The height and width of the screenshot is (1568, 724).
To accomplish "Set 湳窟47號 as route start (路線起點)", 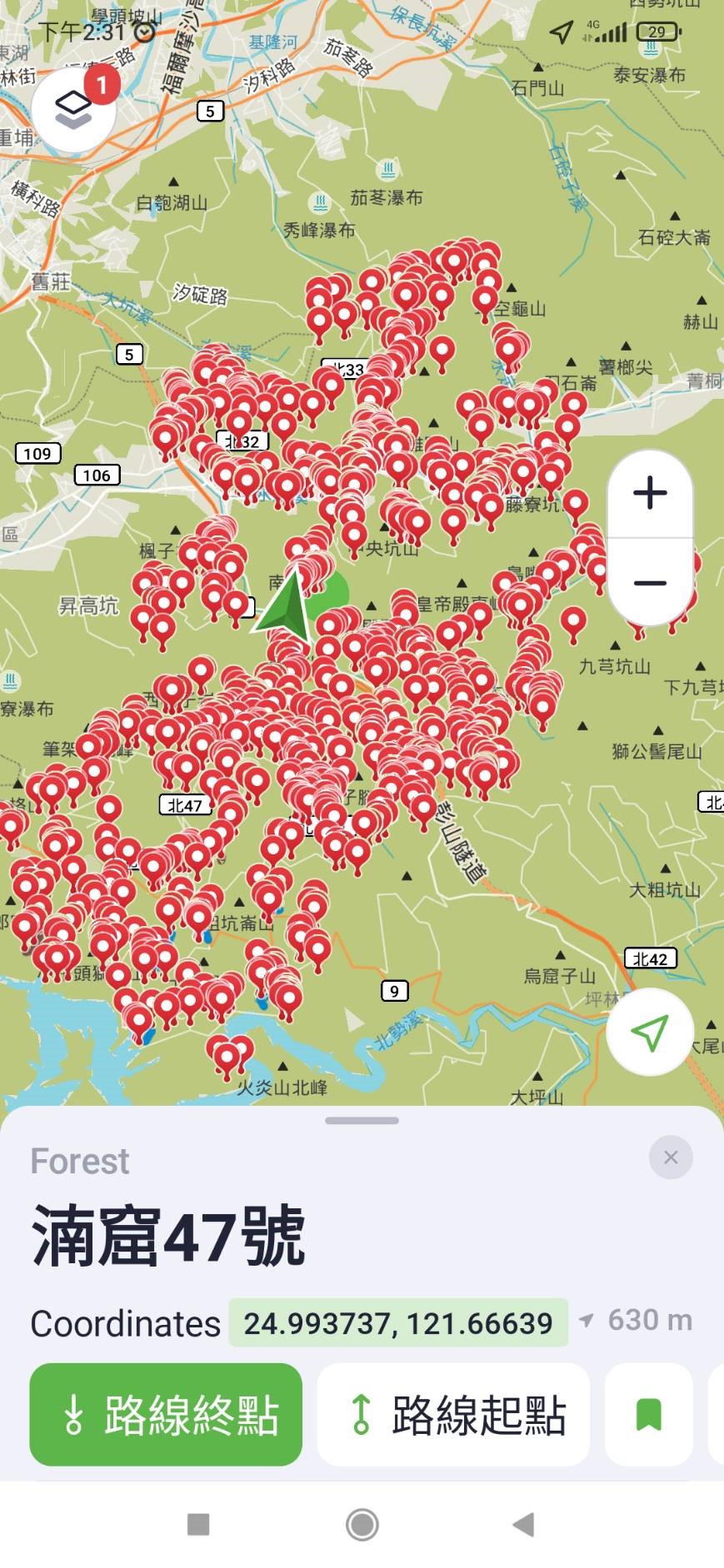I will click(453, 1414).
